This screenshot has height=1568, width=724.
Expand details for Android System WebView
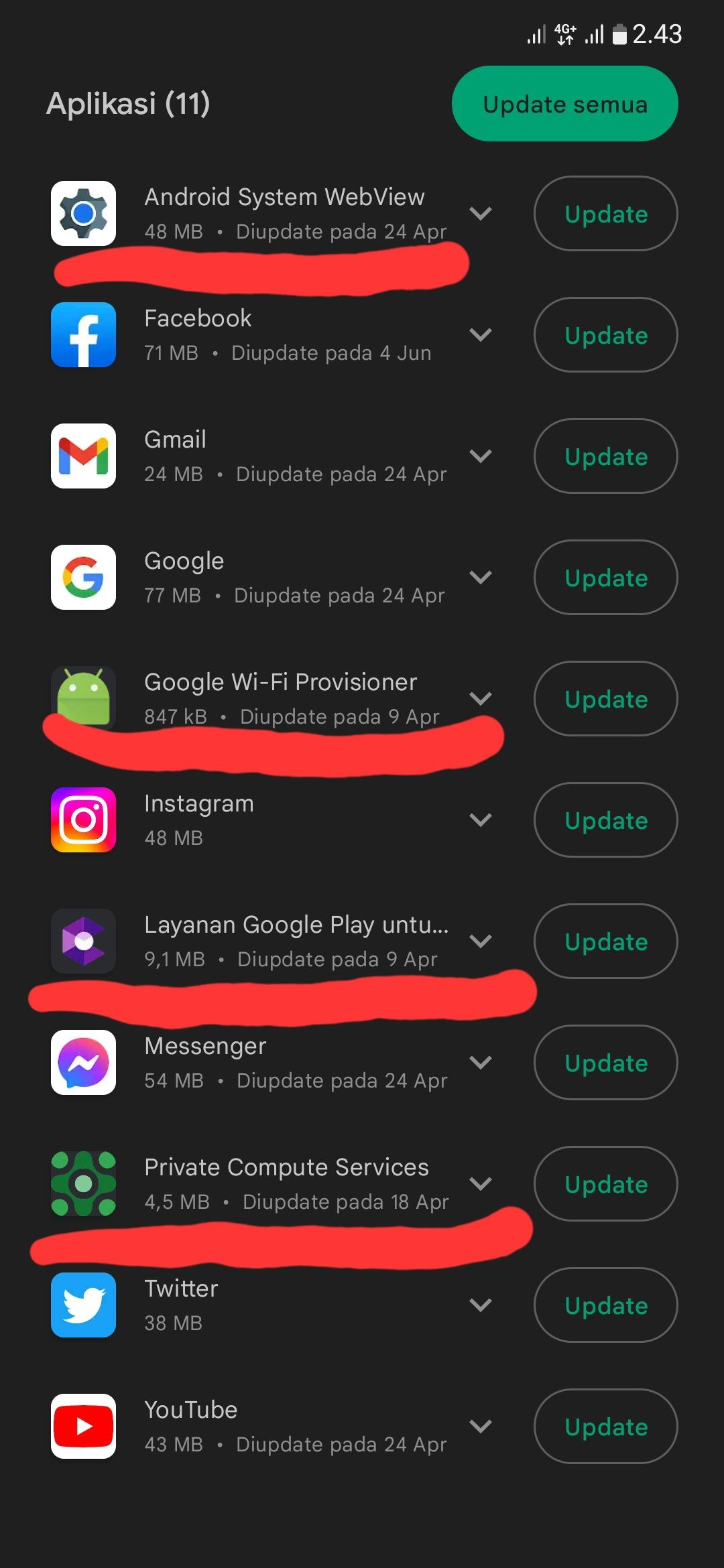click(x=481, y=213)
